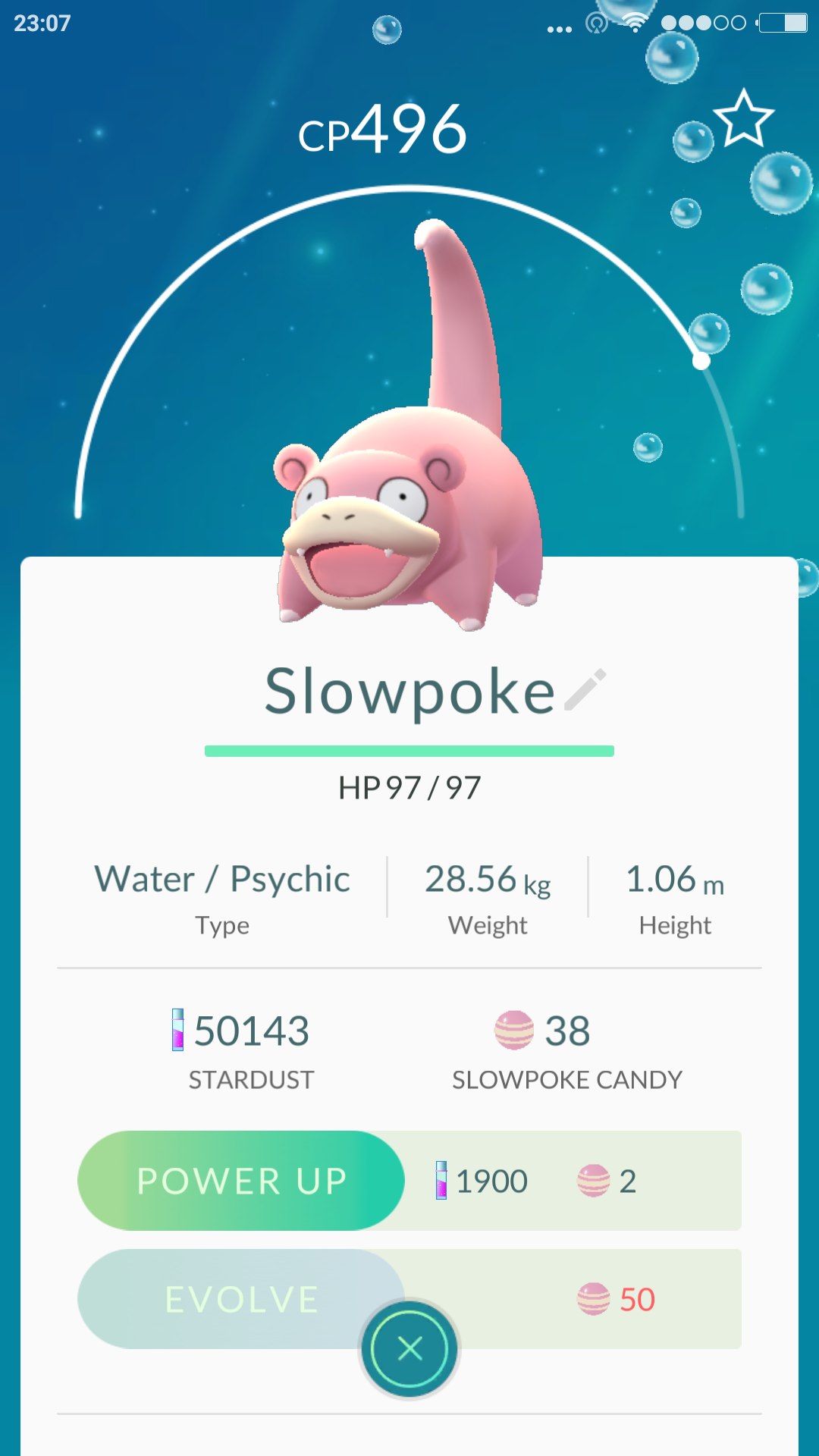Mark Slowpoke as favorite with the star
Viewport: 819px width, 1456px height.
pos(743,118)
